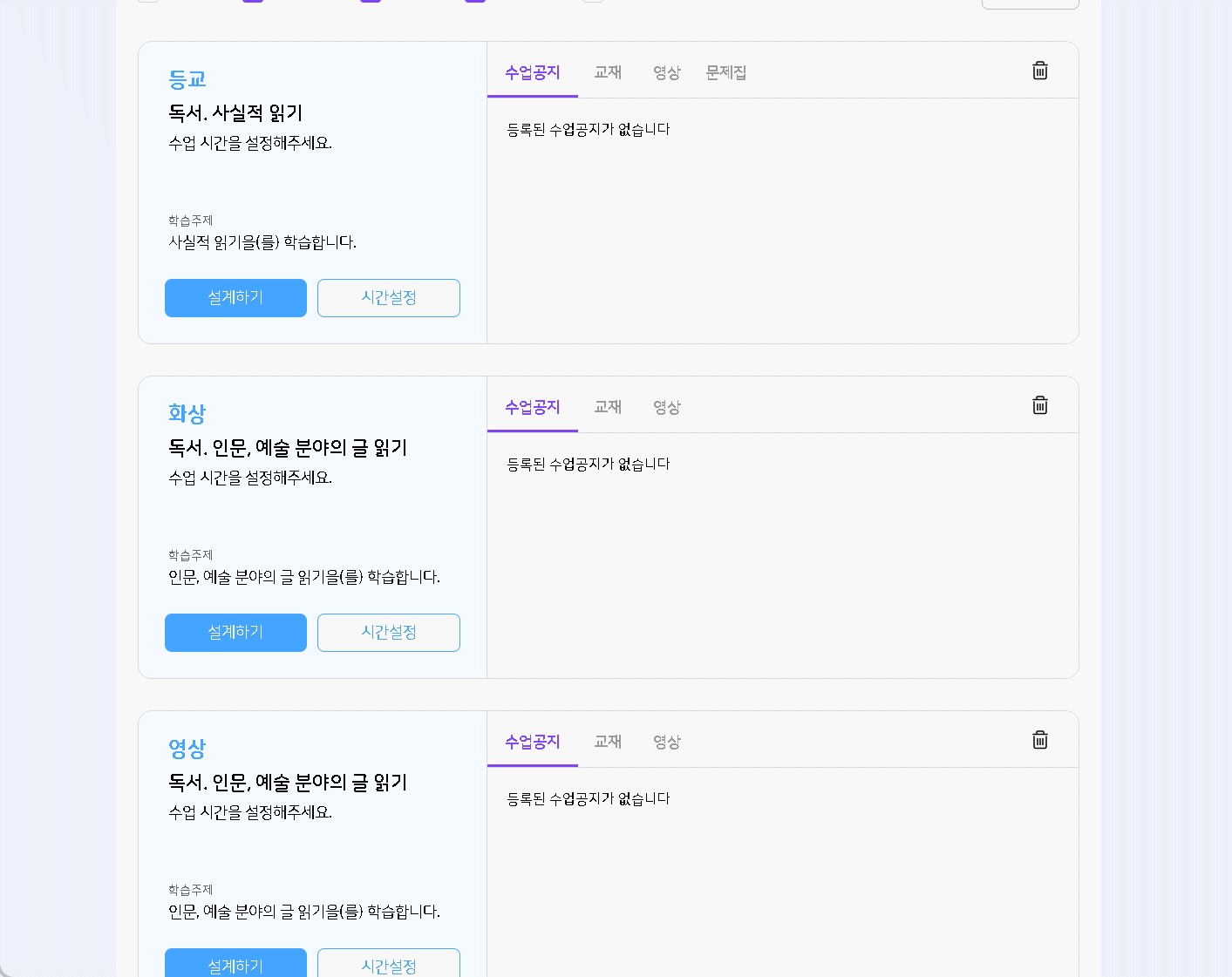Switch to 교재 tab in 영상 card
The height and width of the screenshot is (977, 1232).
click(608, 742)
